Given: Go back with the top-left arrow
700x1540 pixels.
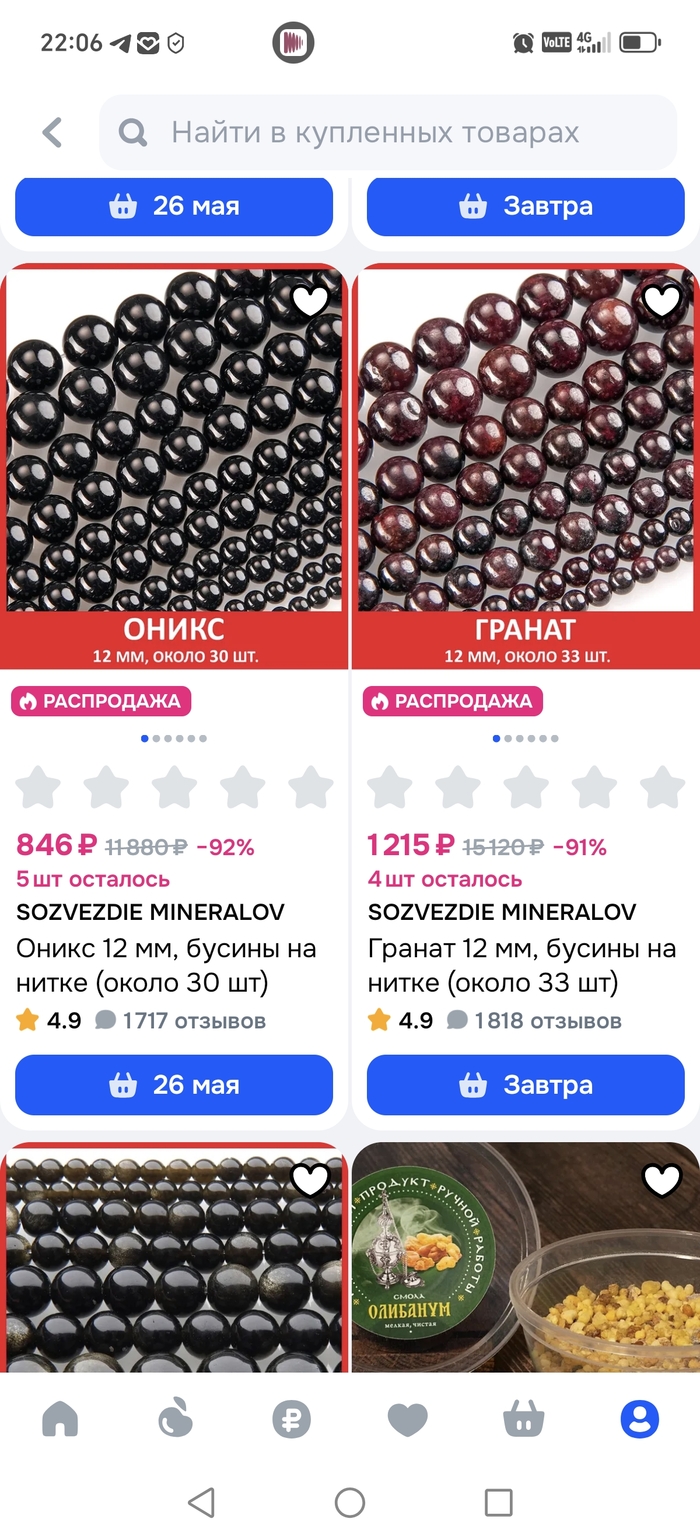Looking at the screenshot, I should tap(52, 132).
